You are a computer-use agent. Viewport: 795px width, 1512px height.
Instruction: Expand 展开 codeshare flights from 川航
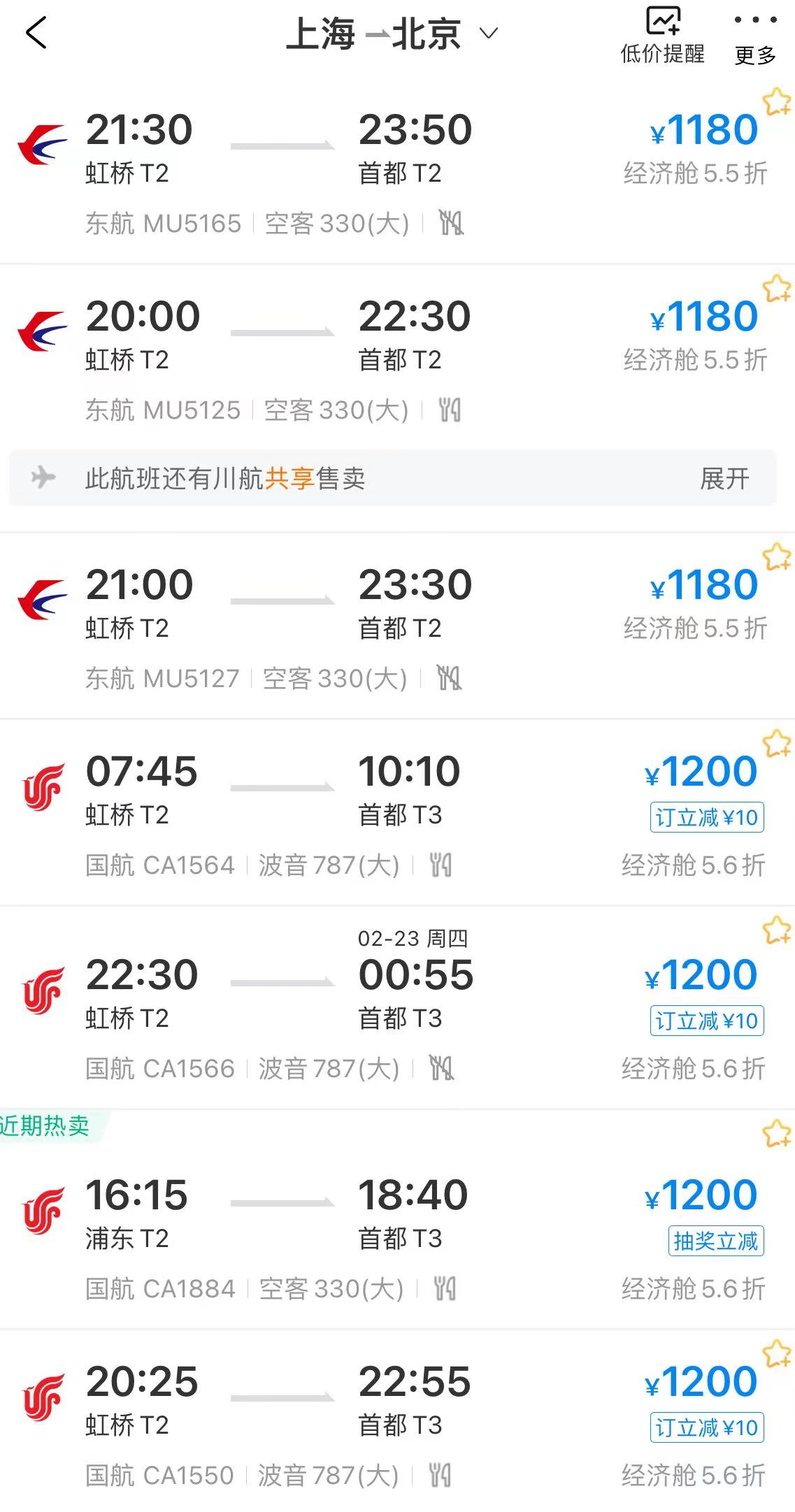pyautogui.click(x=724, y=479)
